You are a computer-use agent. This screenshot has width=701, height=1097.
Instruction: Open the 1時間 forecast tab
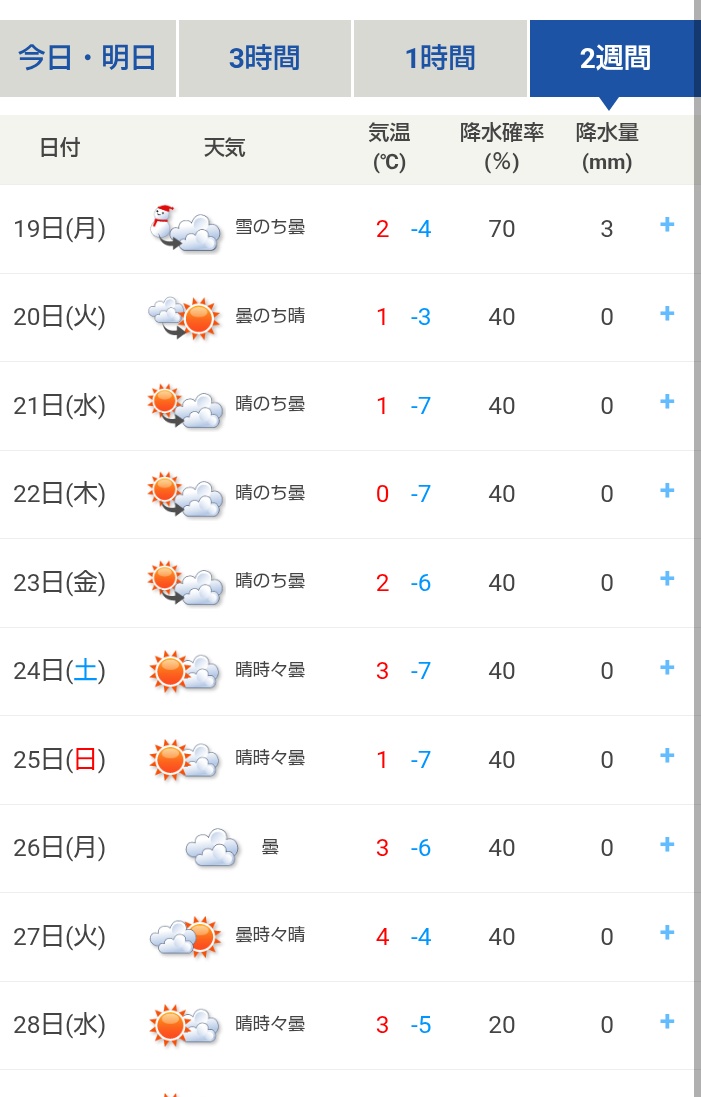[x=440, y=58]
